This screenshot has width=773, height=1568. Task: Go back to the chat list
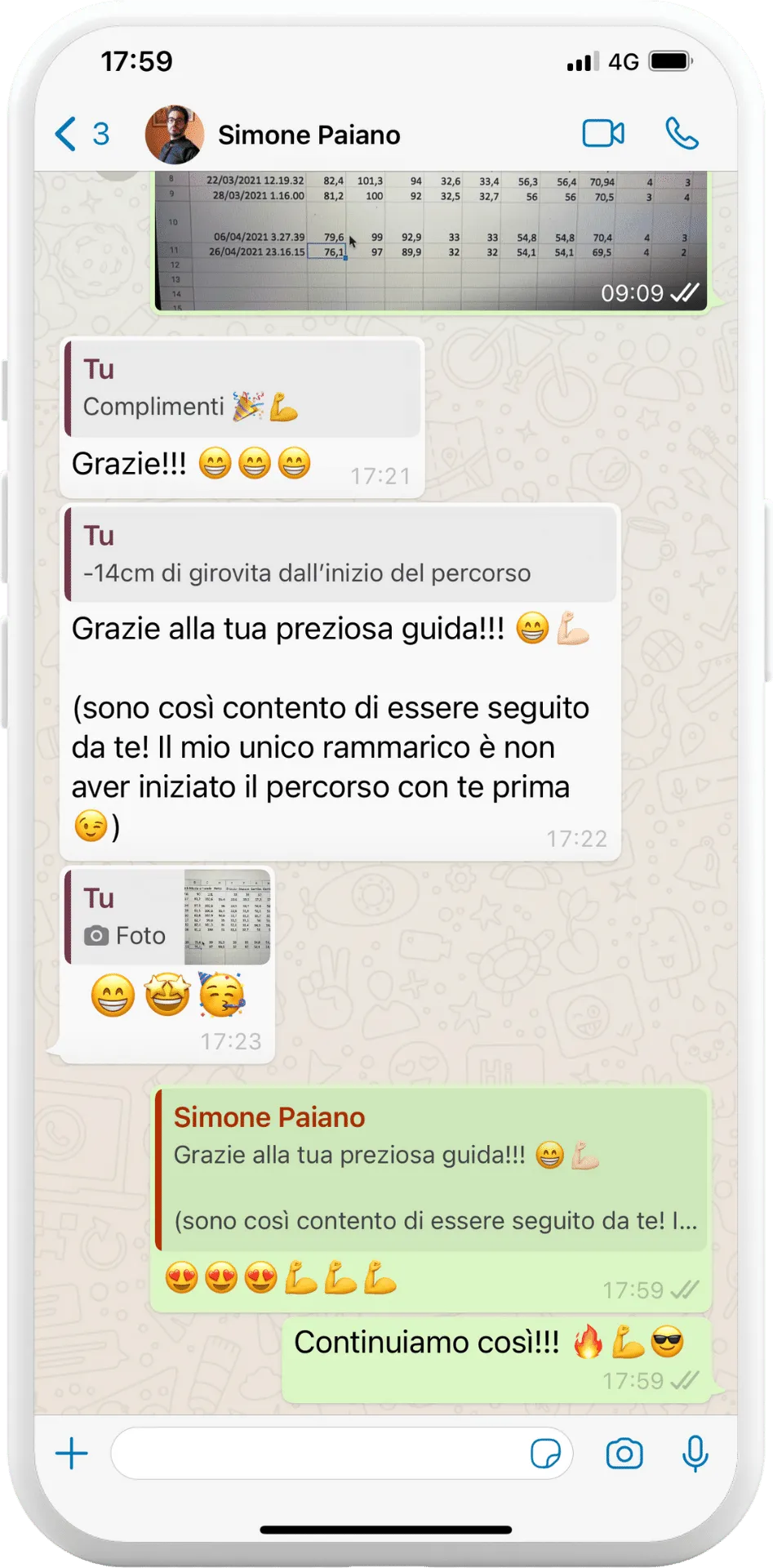coord(81,134)
